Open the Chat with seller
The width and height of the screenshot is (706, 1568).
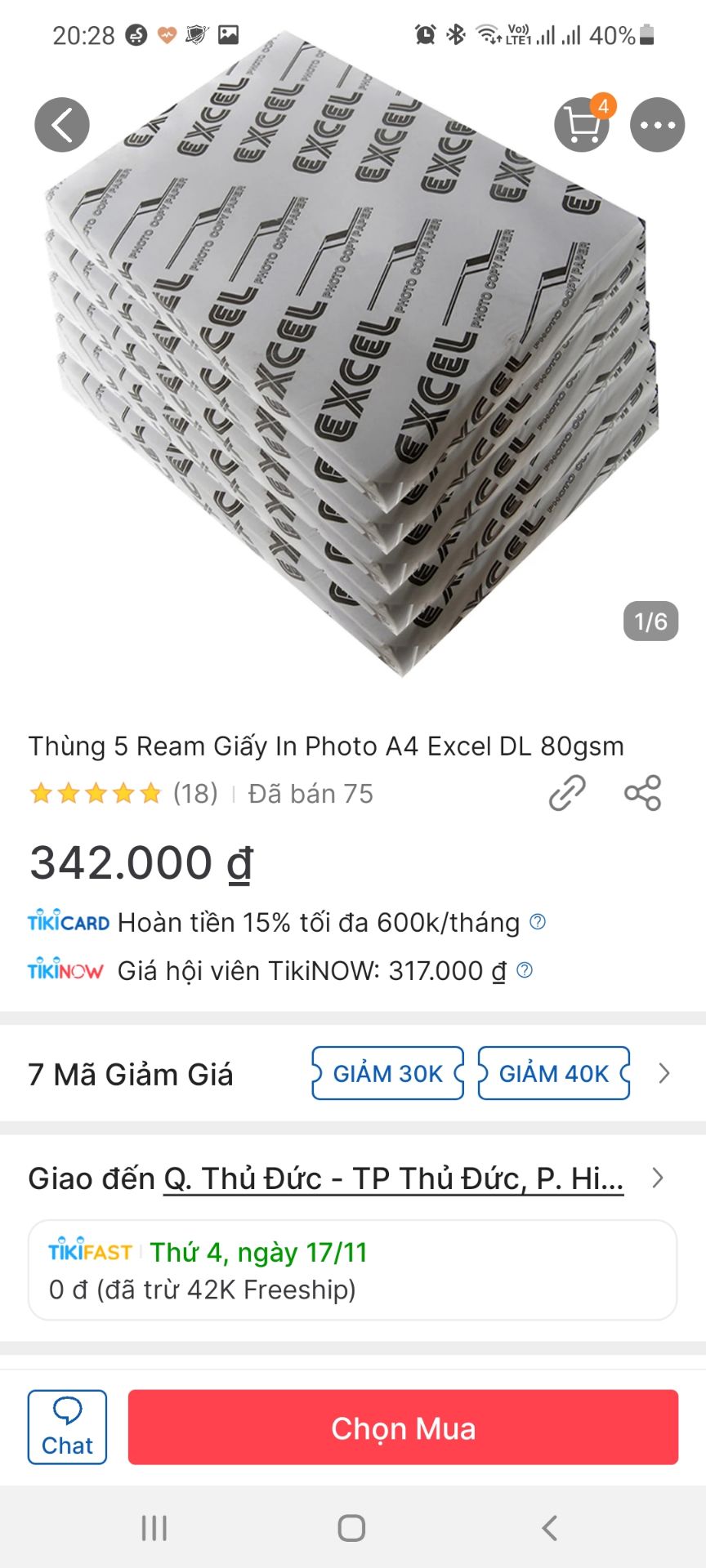pos(67,1426)
